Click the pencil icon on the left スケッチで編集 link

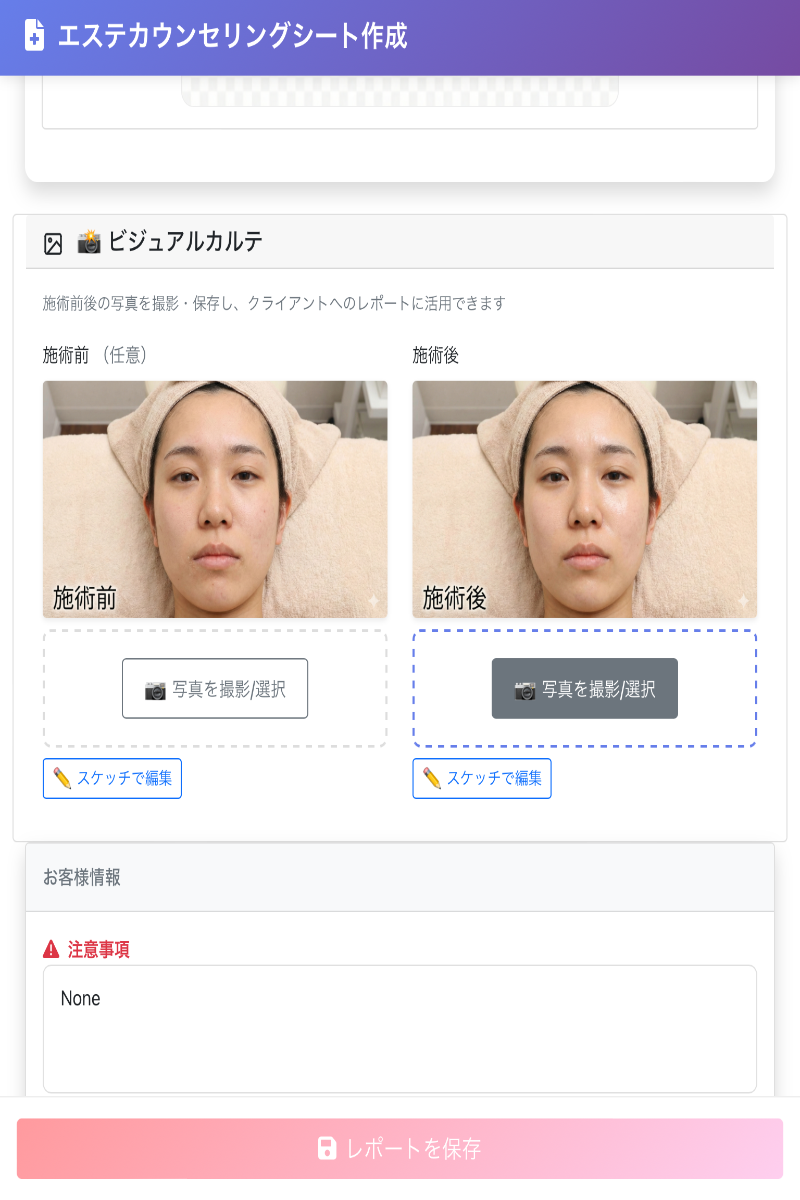[60, 778]
